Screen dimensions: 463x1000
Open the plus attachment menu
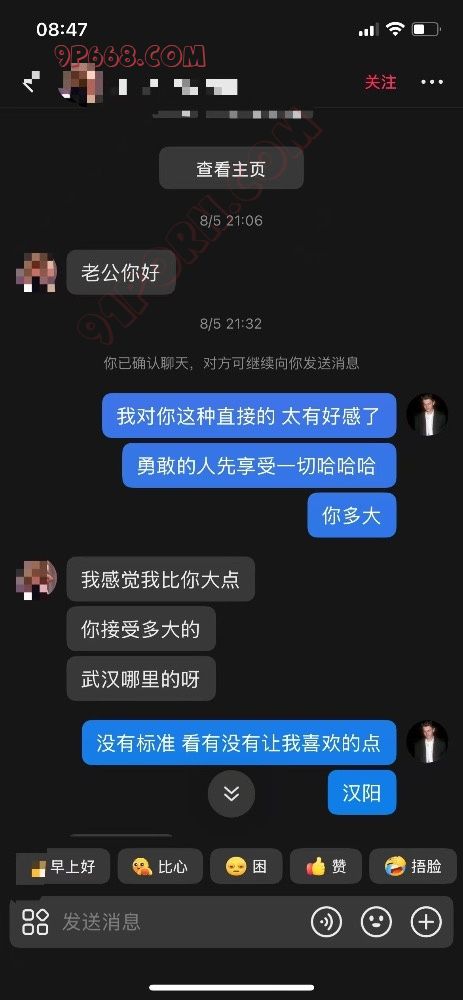426,922
